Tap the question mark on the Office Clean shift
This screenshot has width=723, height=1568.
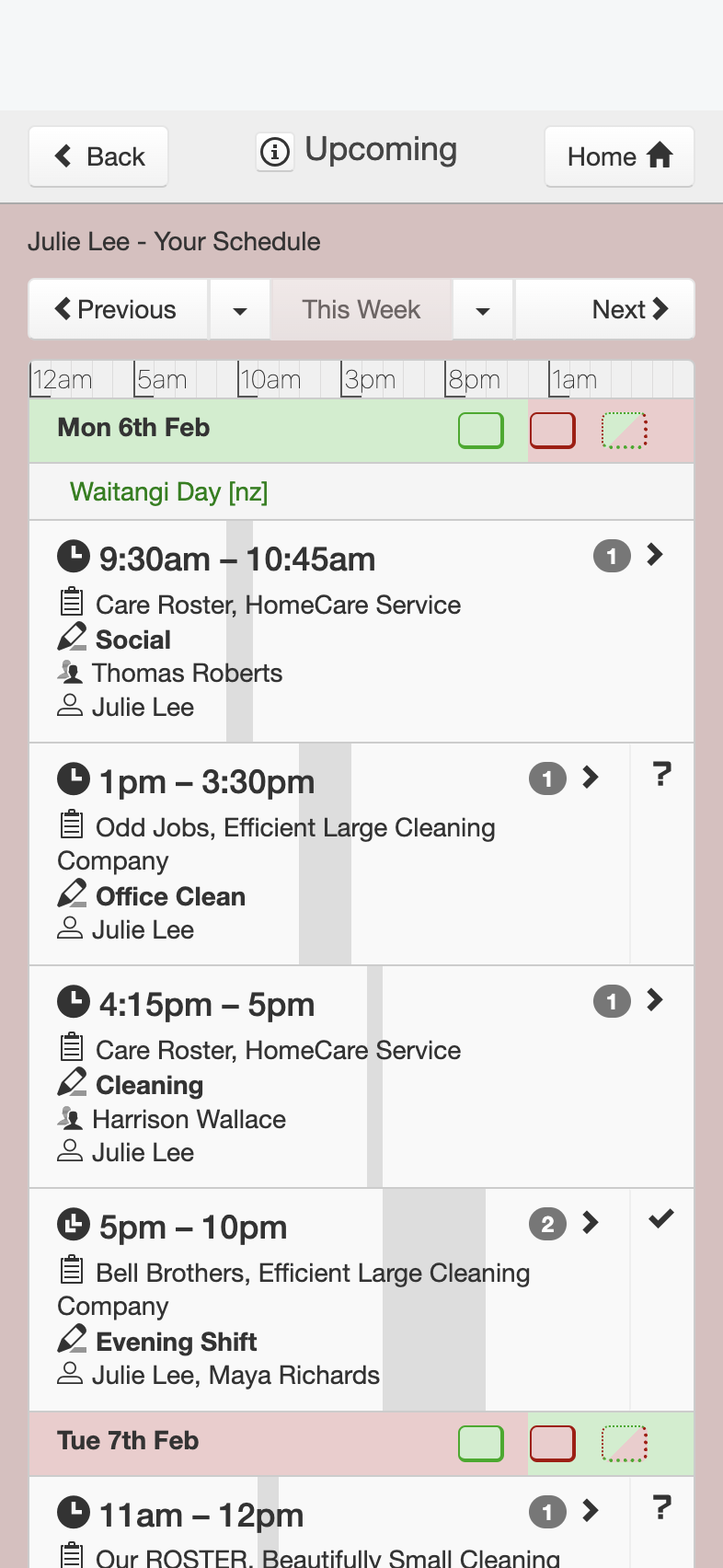coord(661,775)
